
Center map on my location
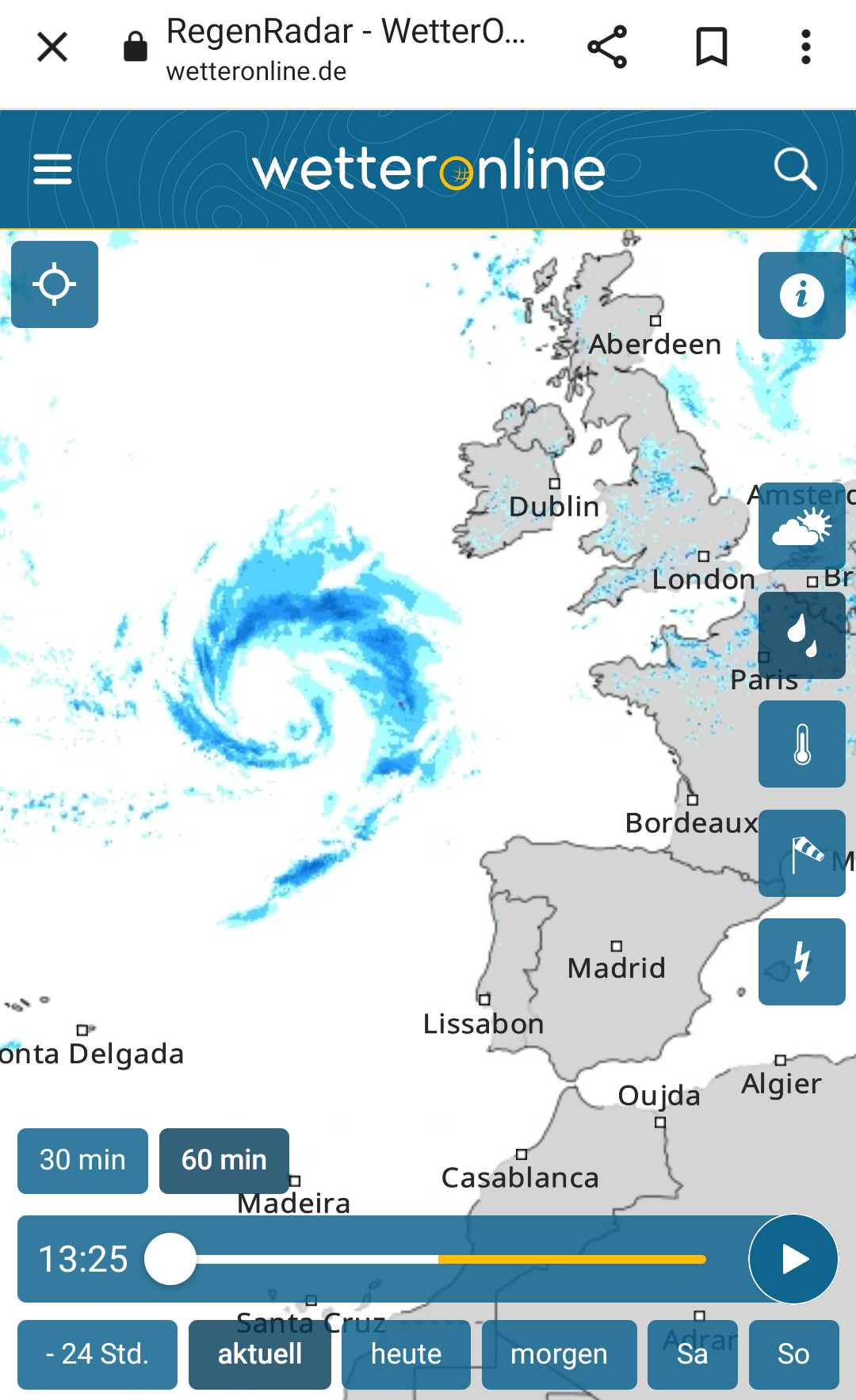point(55,284)
